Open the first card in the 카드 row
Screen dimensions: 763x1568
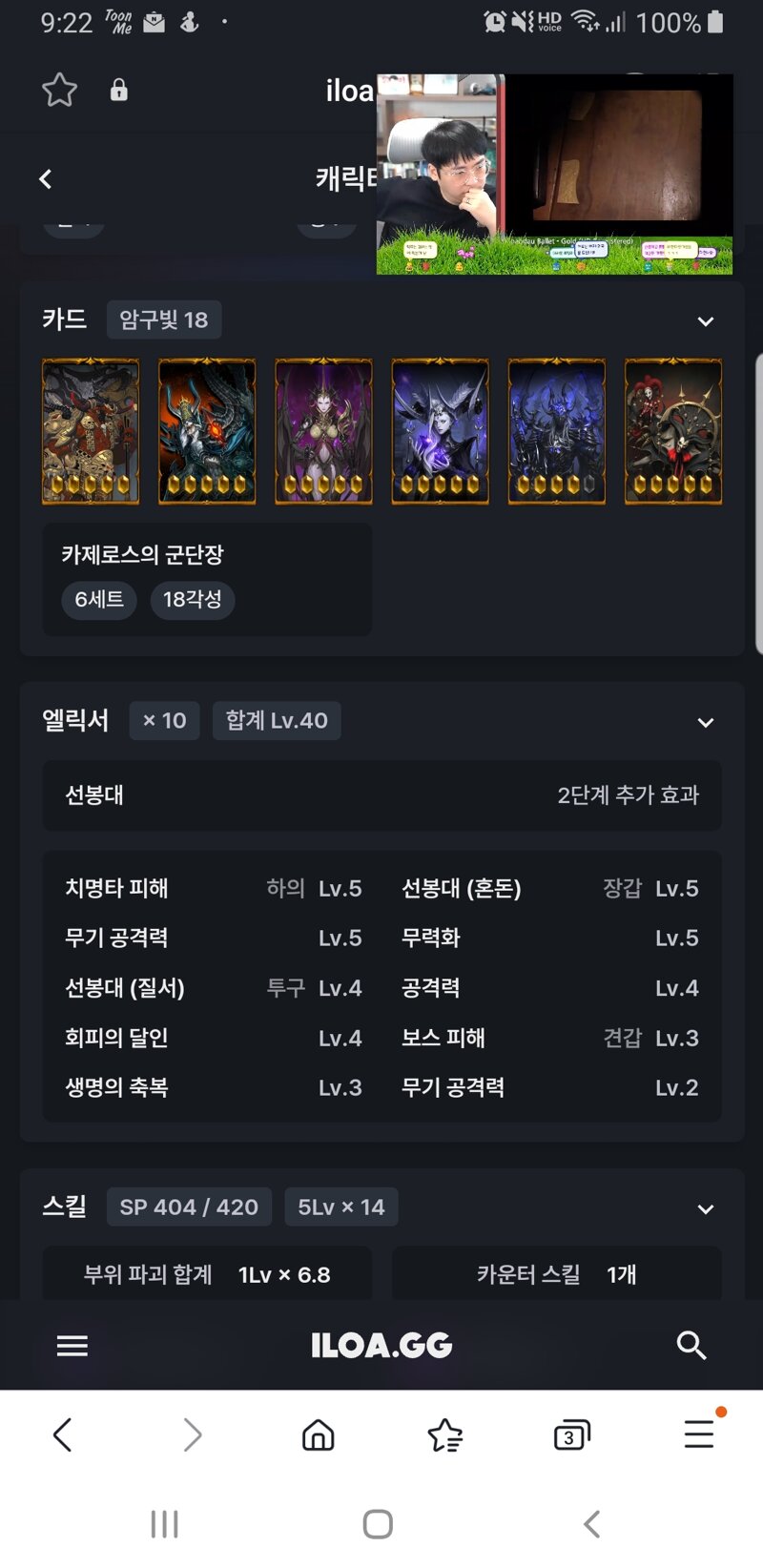(x=91, y=431)
